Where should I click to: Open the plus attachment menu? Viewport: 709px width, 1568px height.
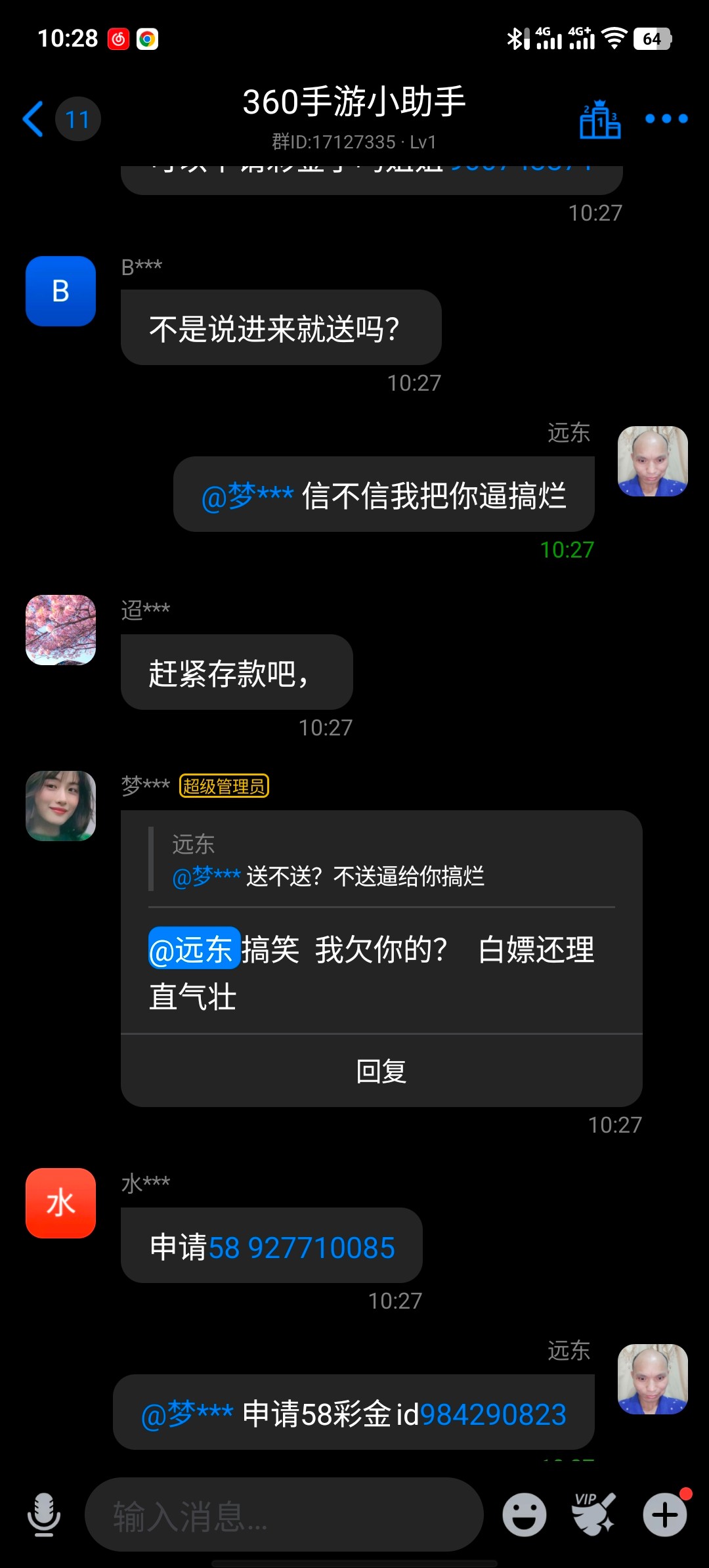click(x=664, y=1515)
